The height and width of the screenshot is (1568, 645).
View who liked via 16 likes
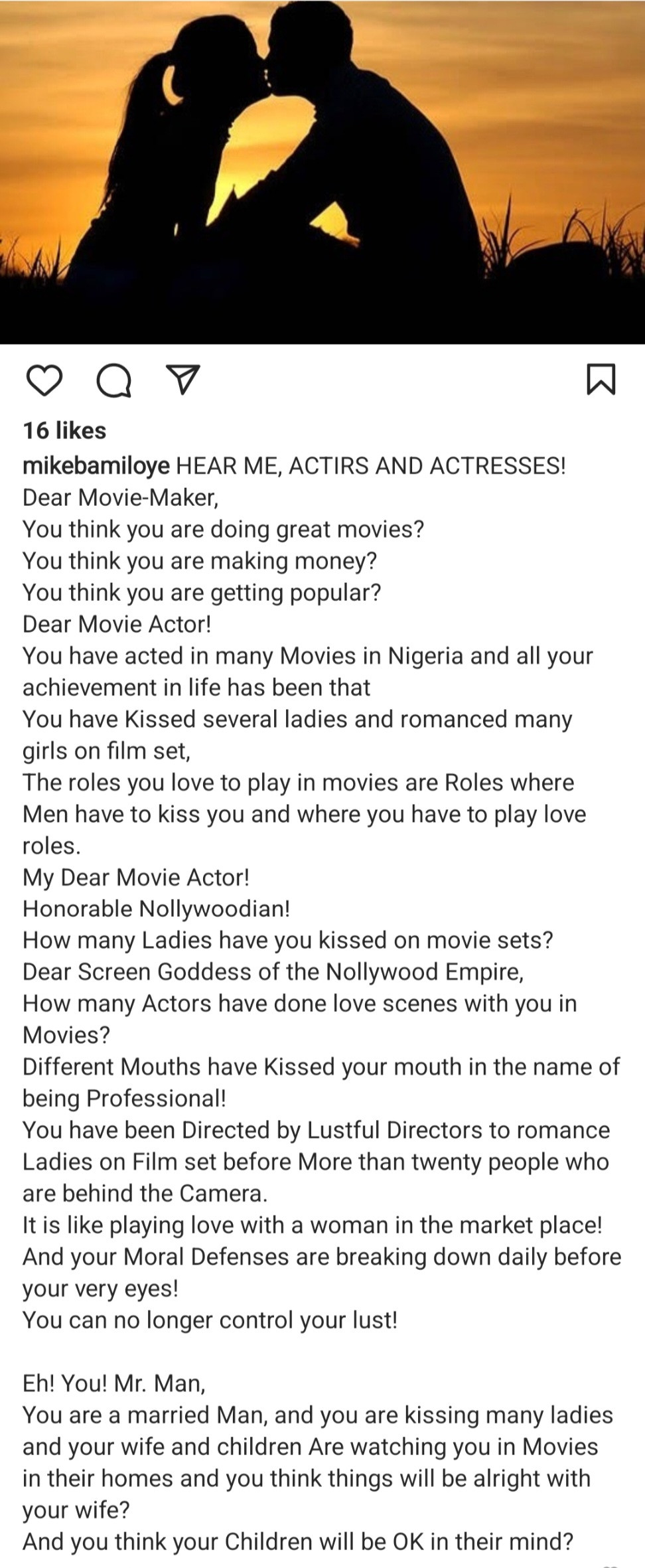coord(64,431)
